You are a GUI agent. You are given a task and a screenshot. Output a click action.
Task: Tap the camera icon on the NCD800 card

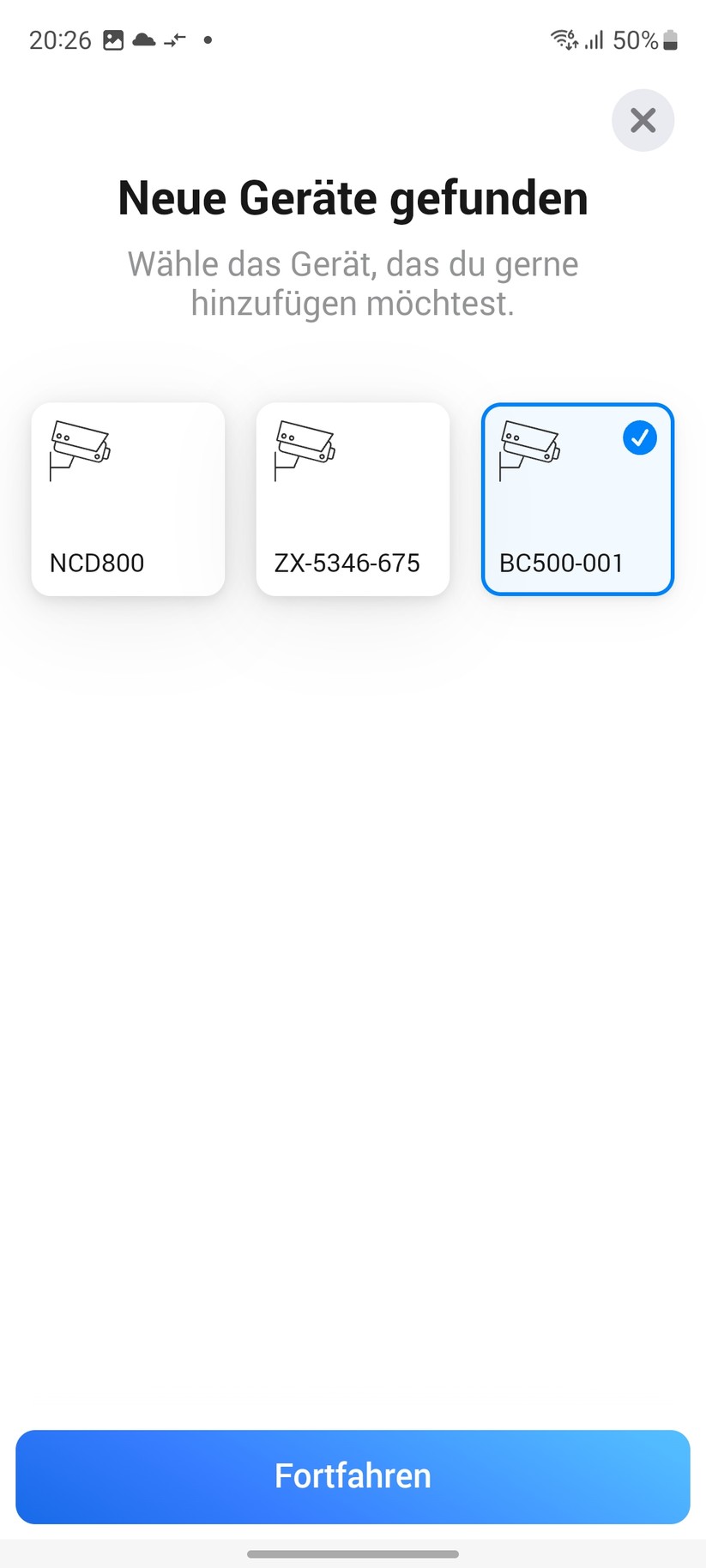click(80, 449)
